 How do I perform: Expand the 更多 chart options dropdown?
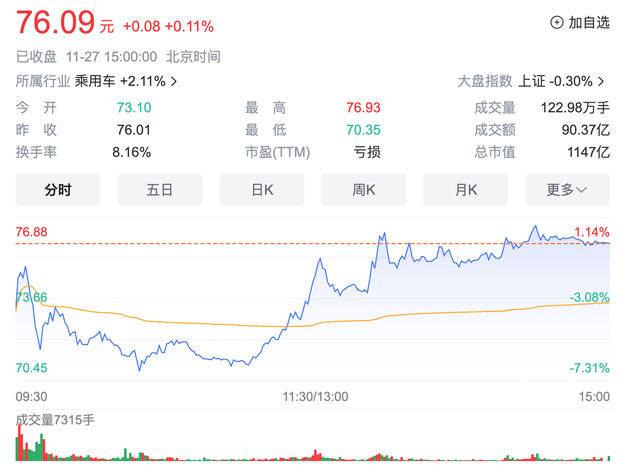click(x=566, y=189)
